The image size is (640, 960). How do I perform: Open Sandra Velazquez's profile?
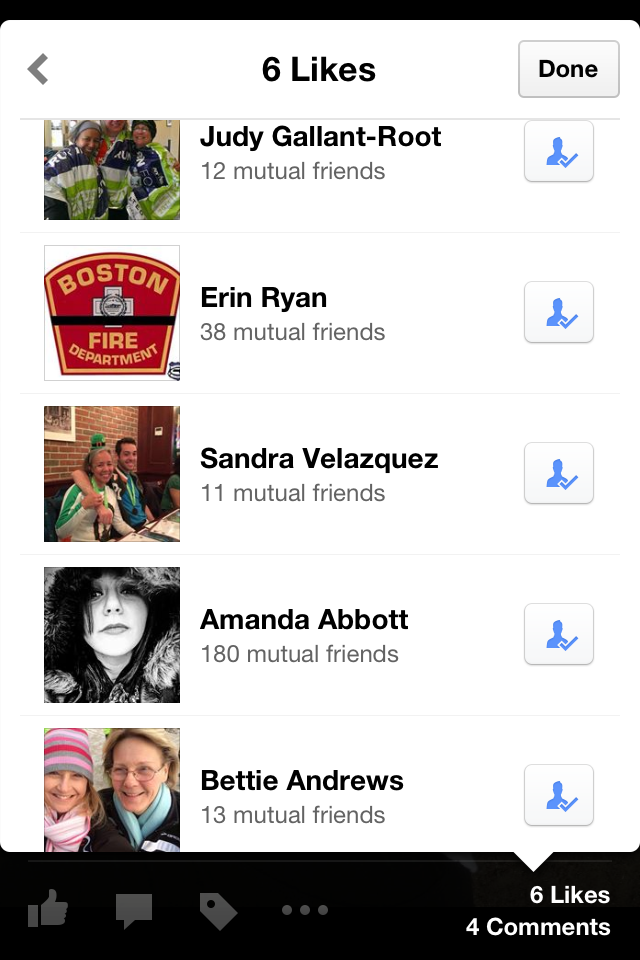coord(319,459)
